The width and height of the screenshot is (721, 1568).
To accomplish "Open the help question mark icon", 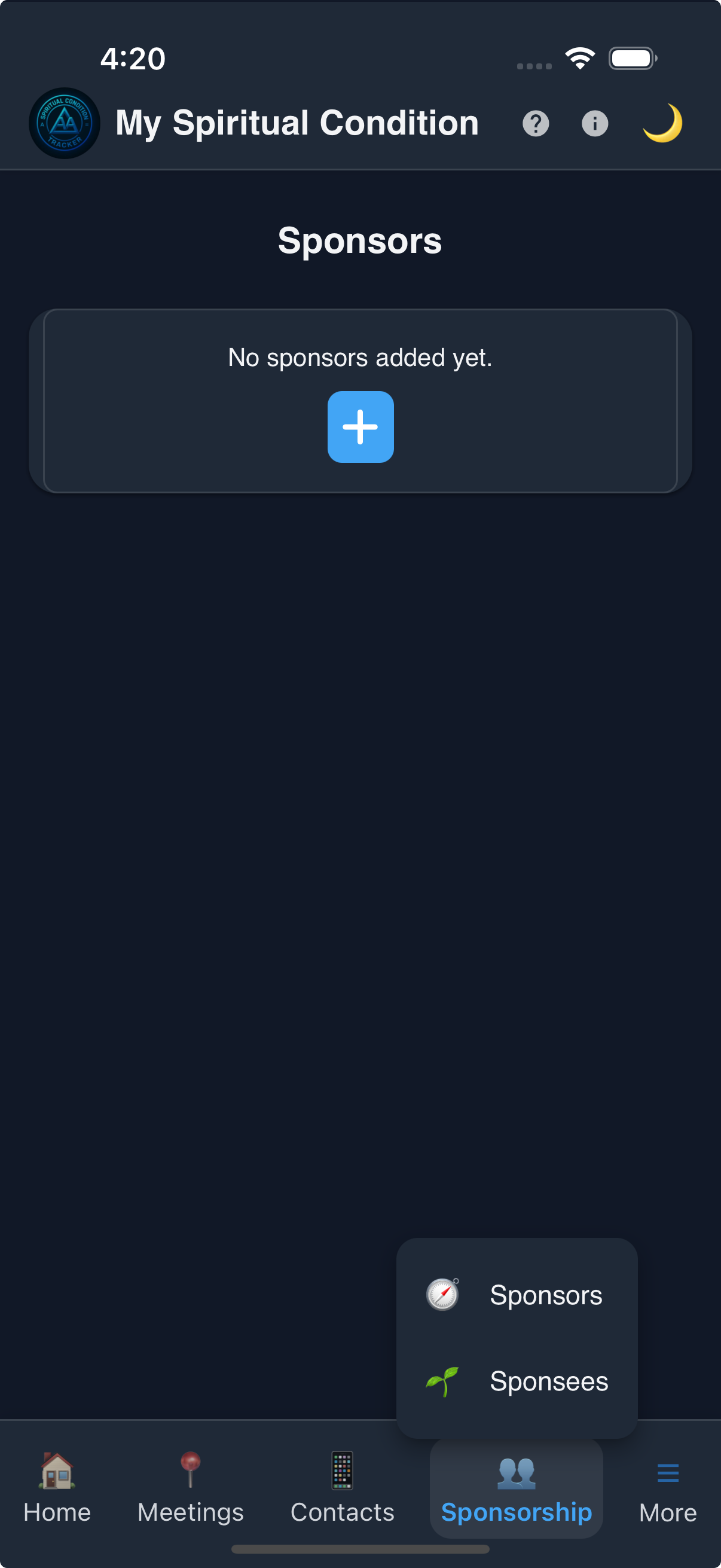I will tap(536, 124).
